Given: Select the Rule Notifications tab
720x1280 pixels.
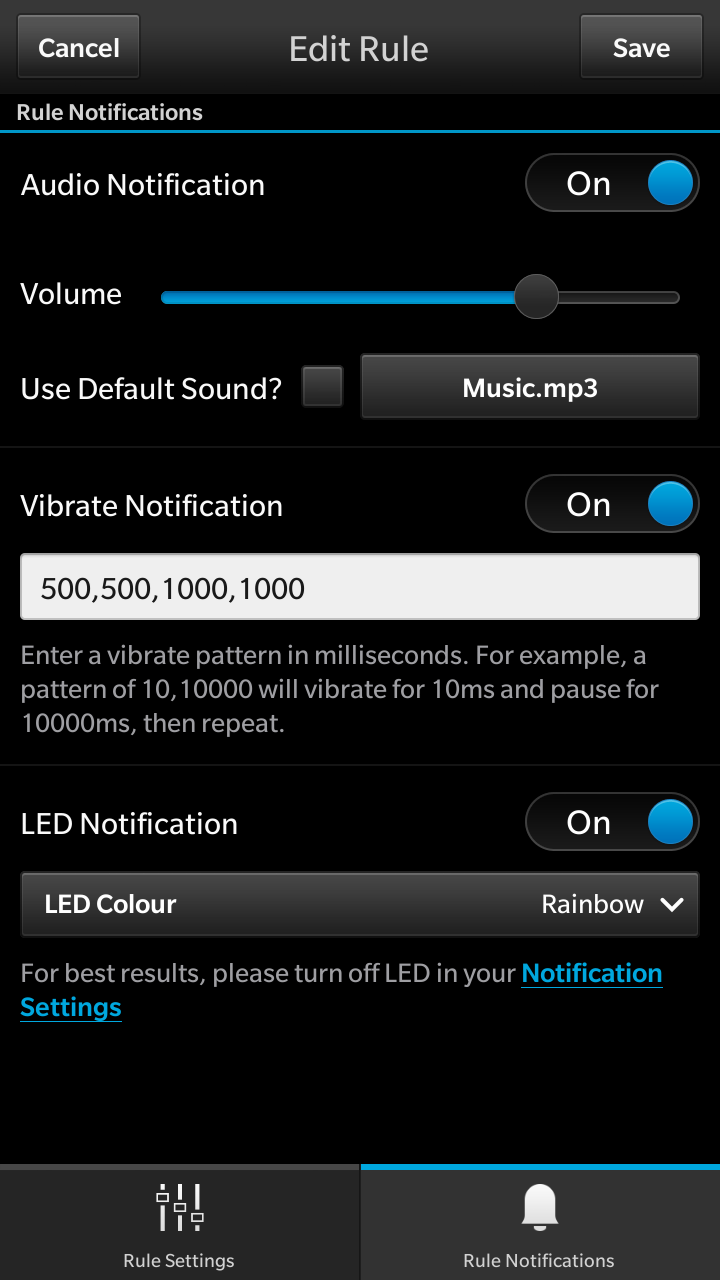Looking at the screenshot, I should (x=539, y=1224).
